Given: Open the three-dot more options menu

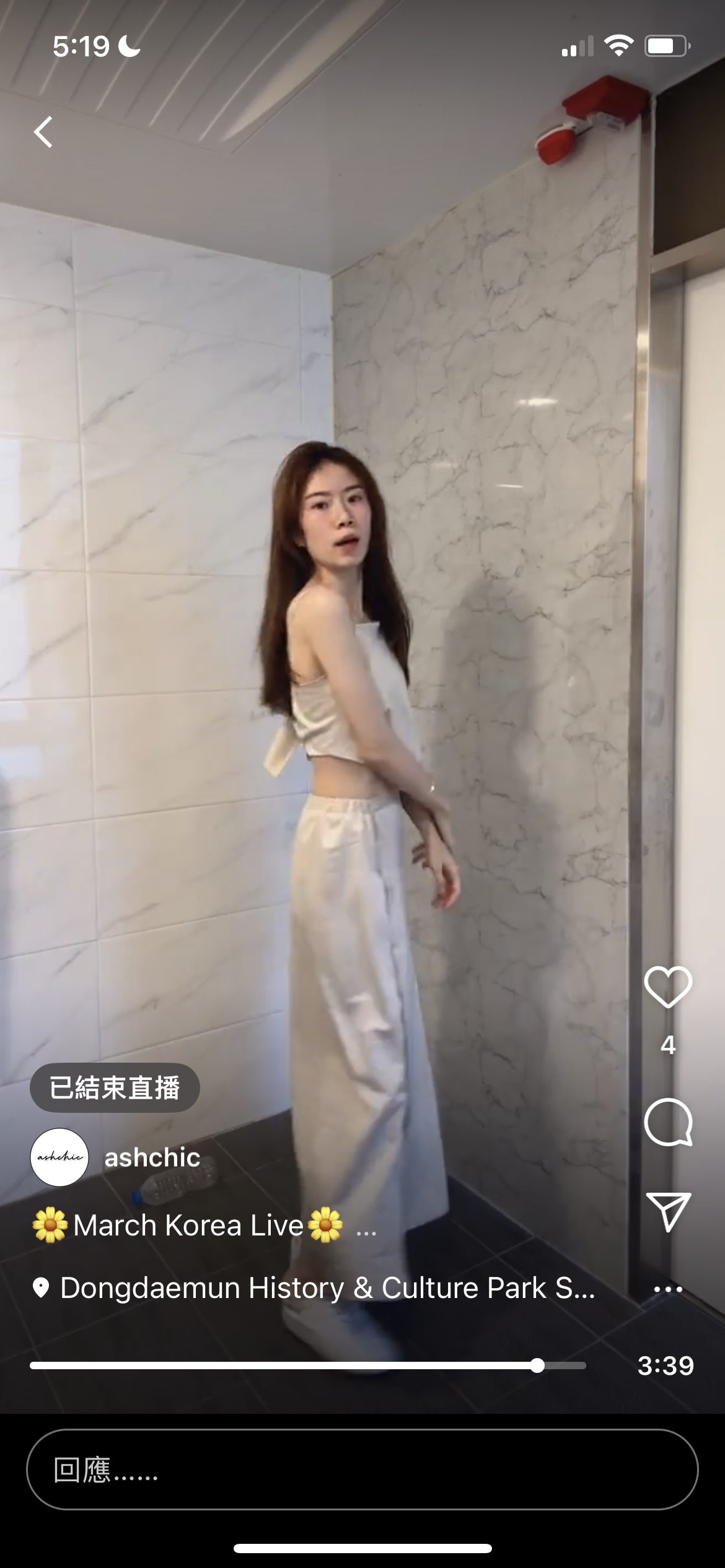Looking at the screenshot, I should pos(668,1289).
